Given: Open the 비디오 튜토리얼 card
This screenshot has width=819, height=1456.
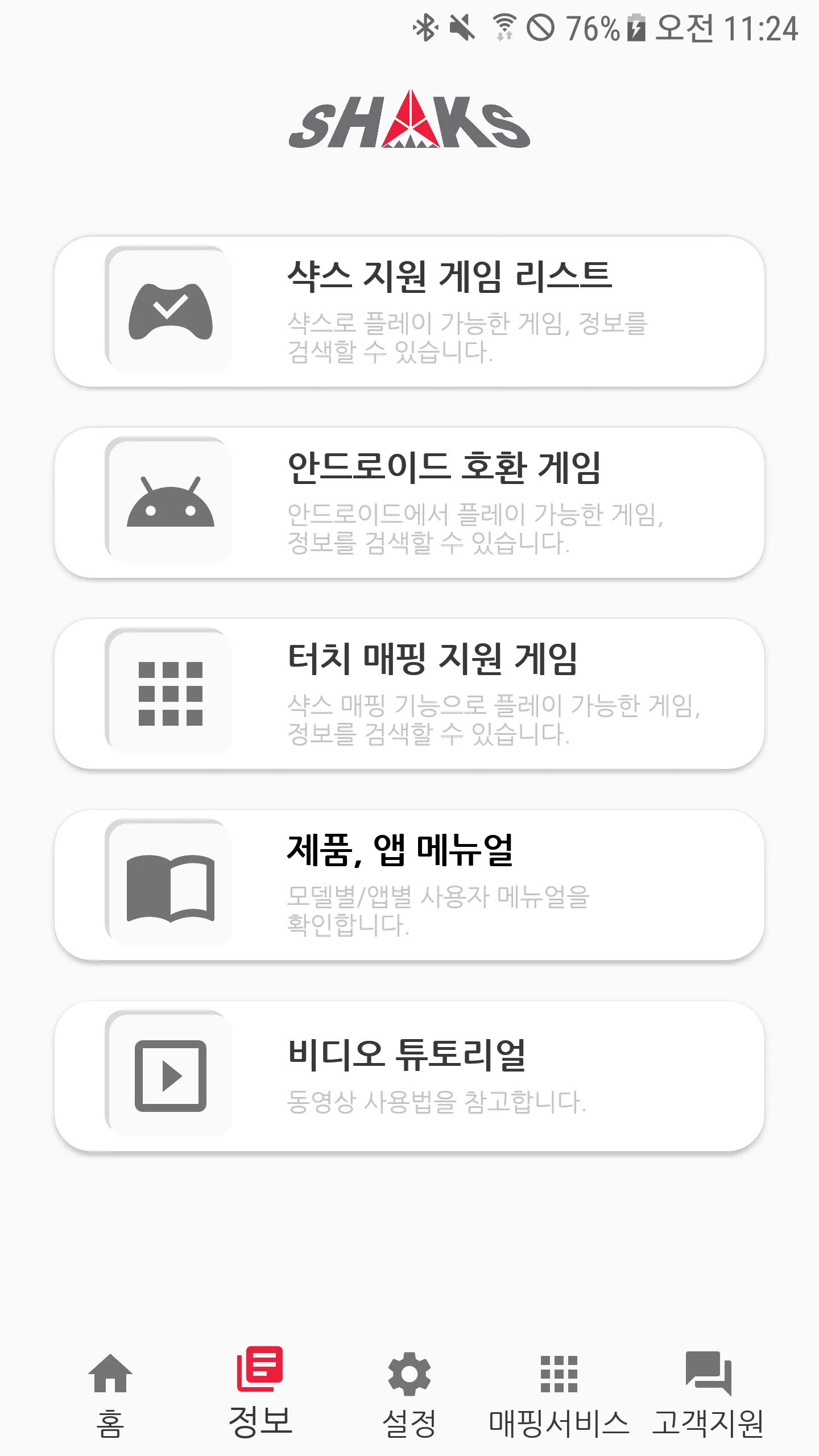Looking at the screenshot, I should coord(409,1076).
